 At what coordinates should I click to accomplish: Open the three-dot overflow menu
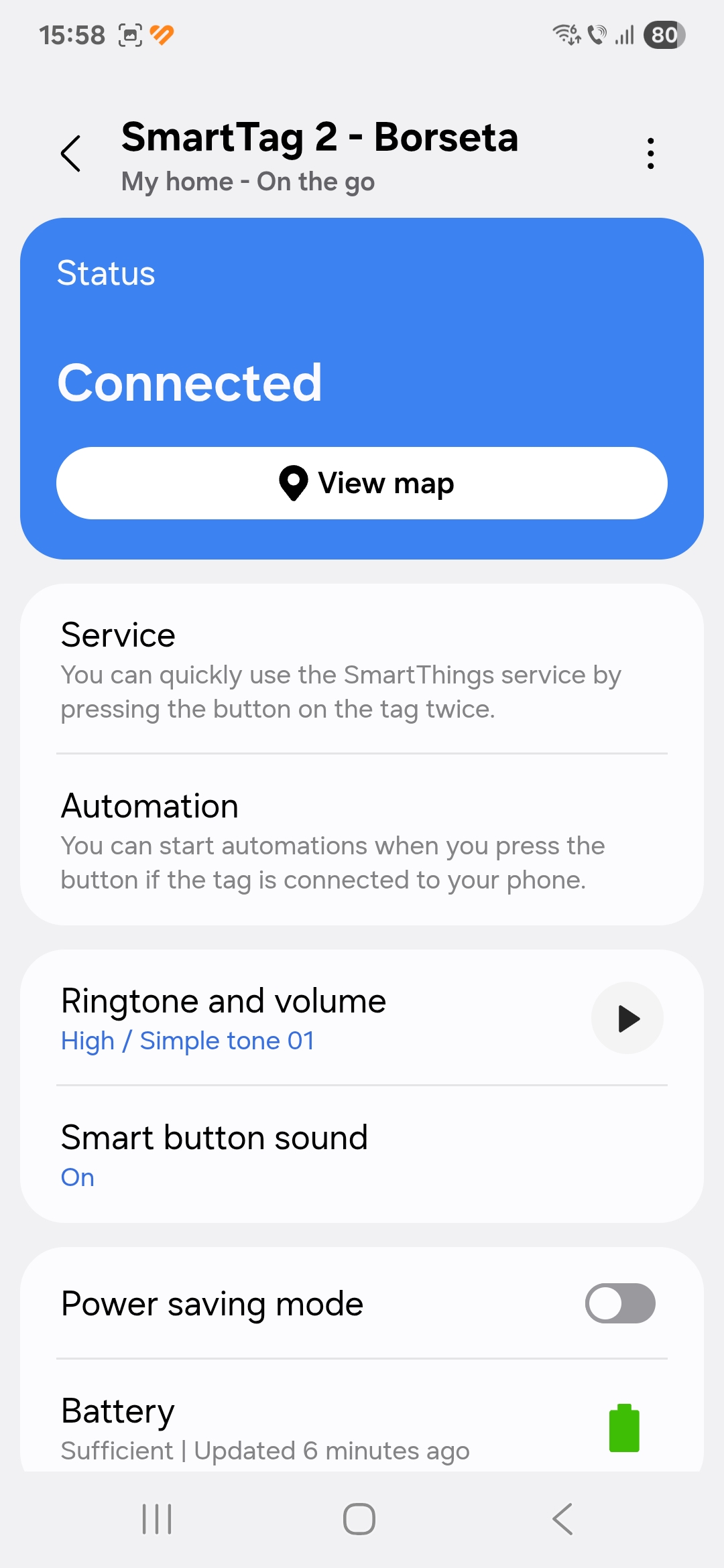650,153
